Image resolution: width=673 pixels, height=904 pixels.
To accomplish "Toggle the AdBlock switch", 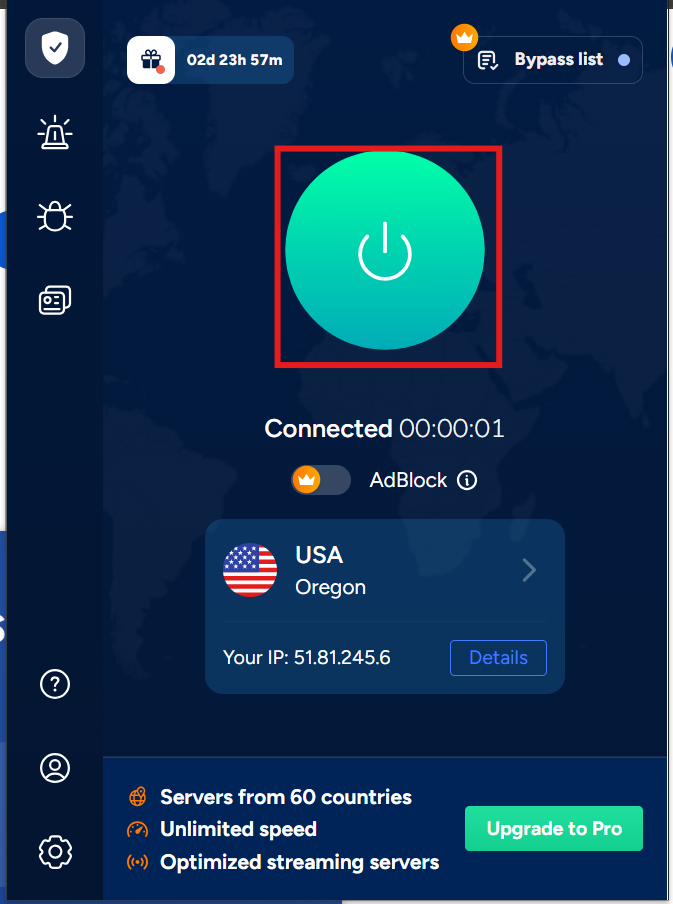I will tap(321, 480).
